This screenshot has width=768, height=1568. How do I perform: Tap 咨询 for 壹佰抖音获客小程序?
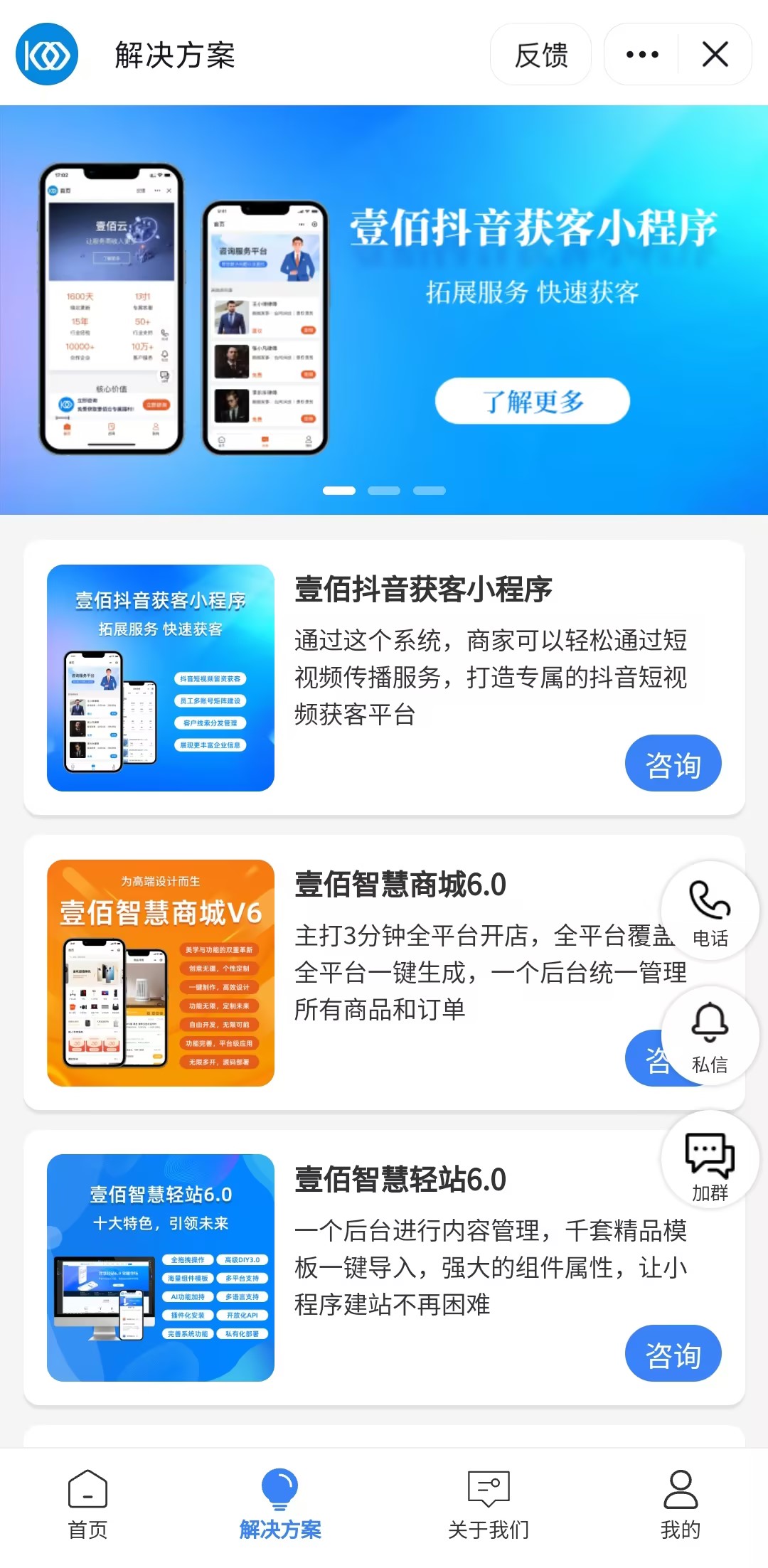pos(673,764)
